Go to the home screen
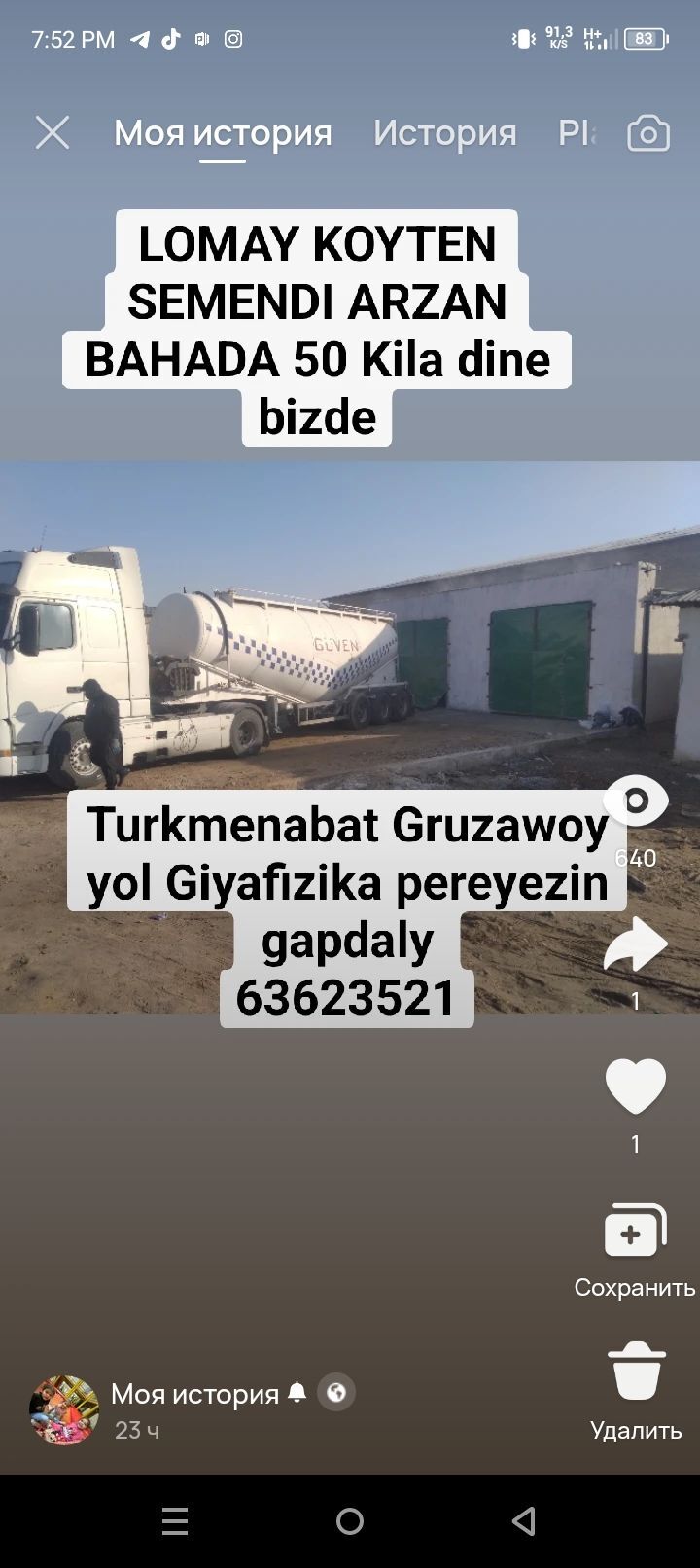The height and width of the screenshot is (1568, 700). pyautogui.click(x=350, y=1520)
